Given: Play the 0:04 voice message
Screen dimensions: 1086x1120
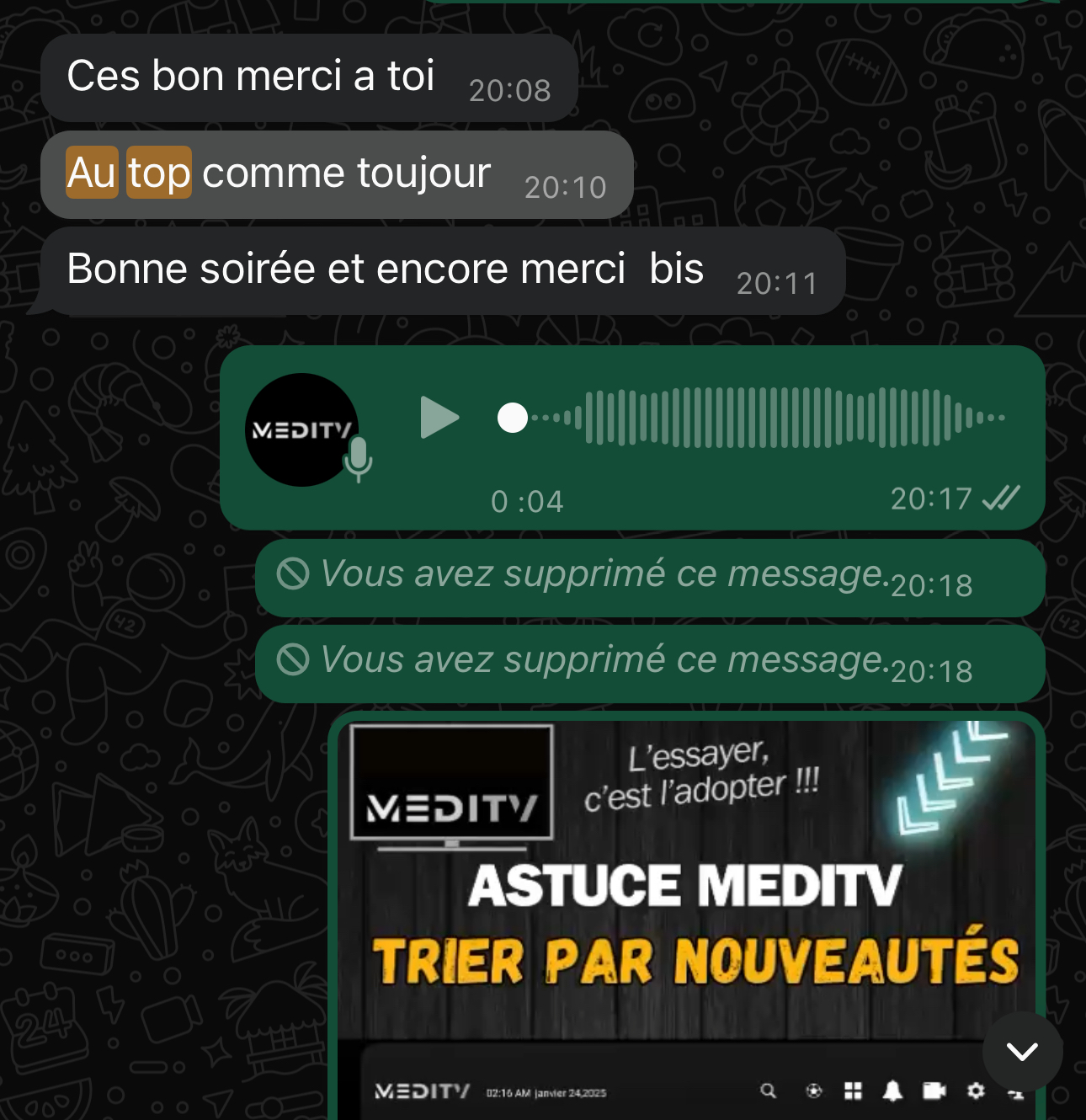Looking at the screenshot, I should click(439, 418).
